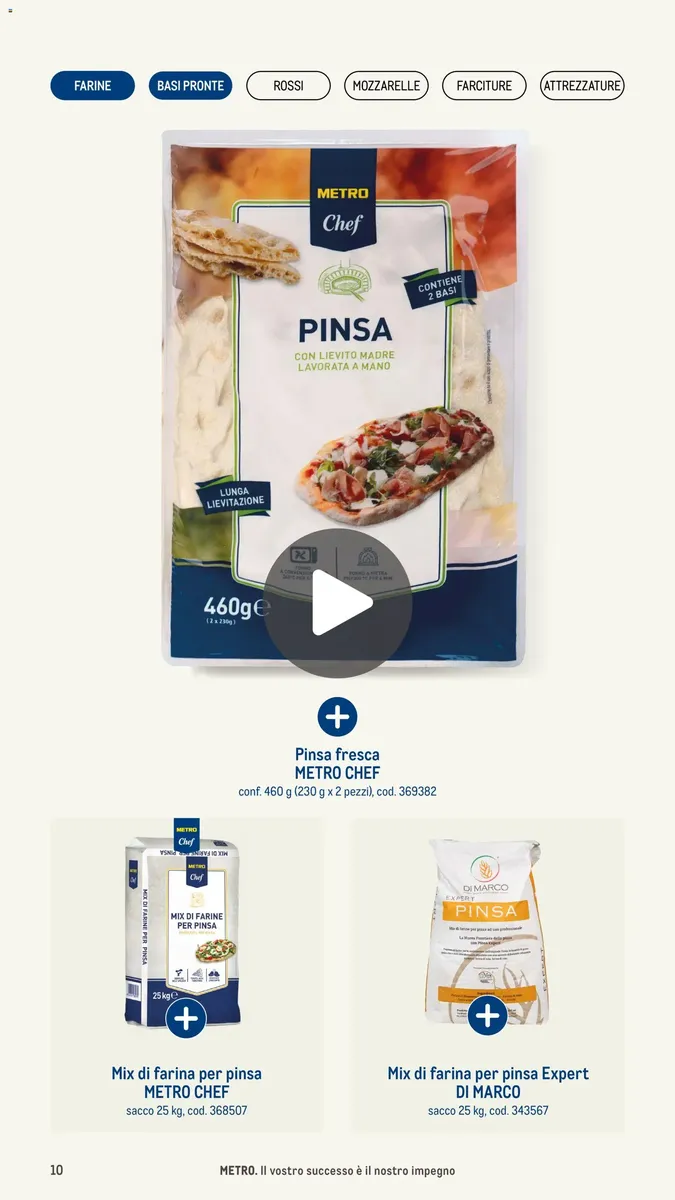Select the Rossi category chip
The width and height of the screenshot is (675, 1200).
click(x=288, y=86)
